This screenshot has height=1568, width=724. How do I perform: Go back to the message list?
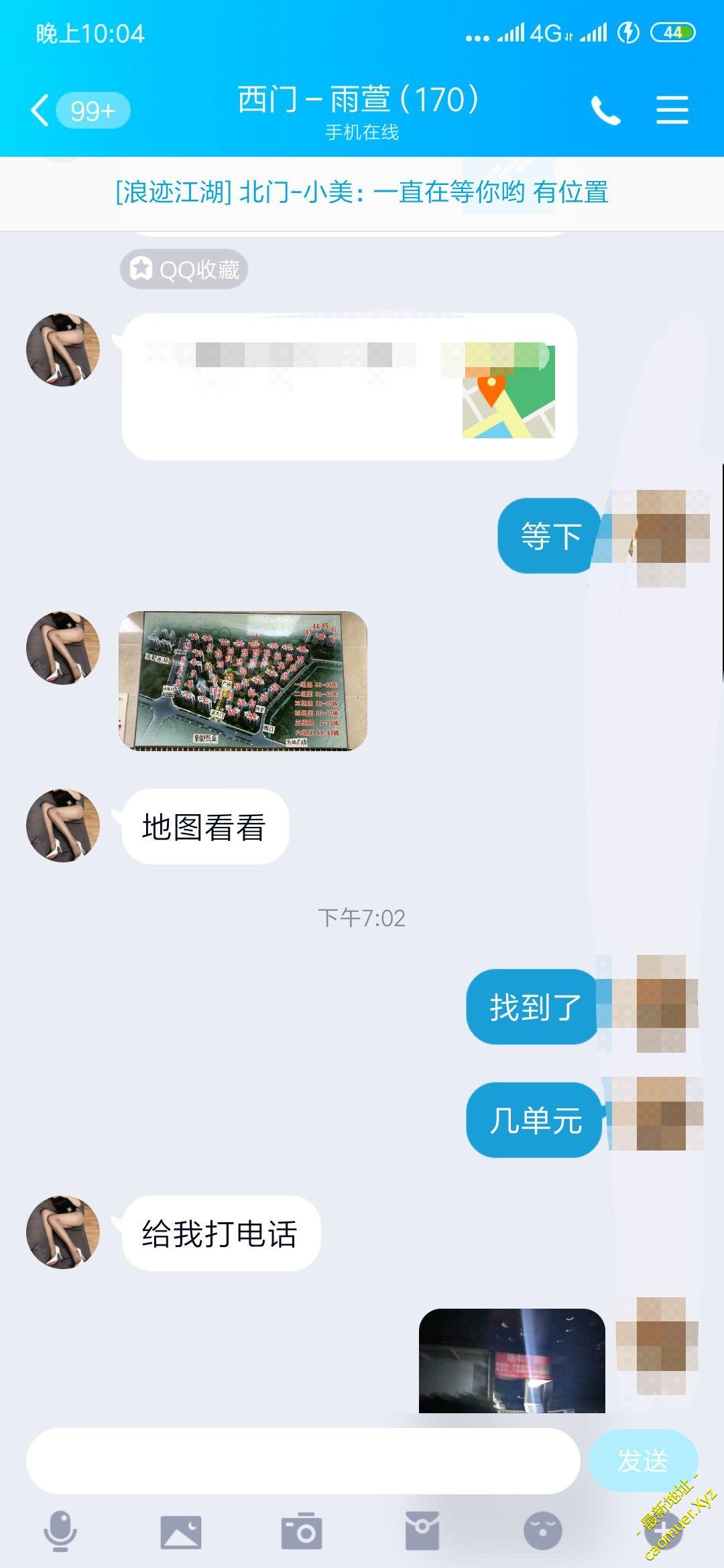tap(42, 111)
